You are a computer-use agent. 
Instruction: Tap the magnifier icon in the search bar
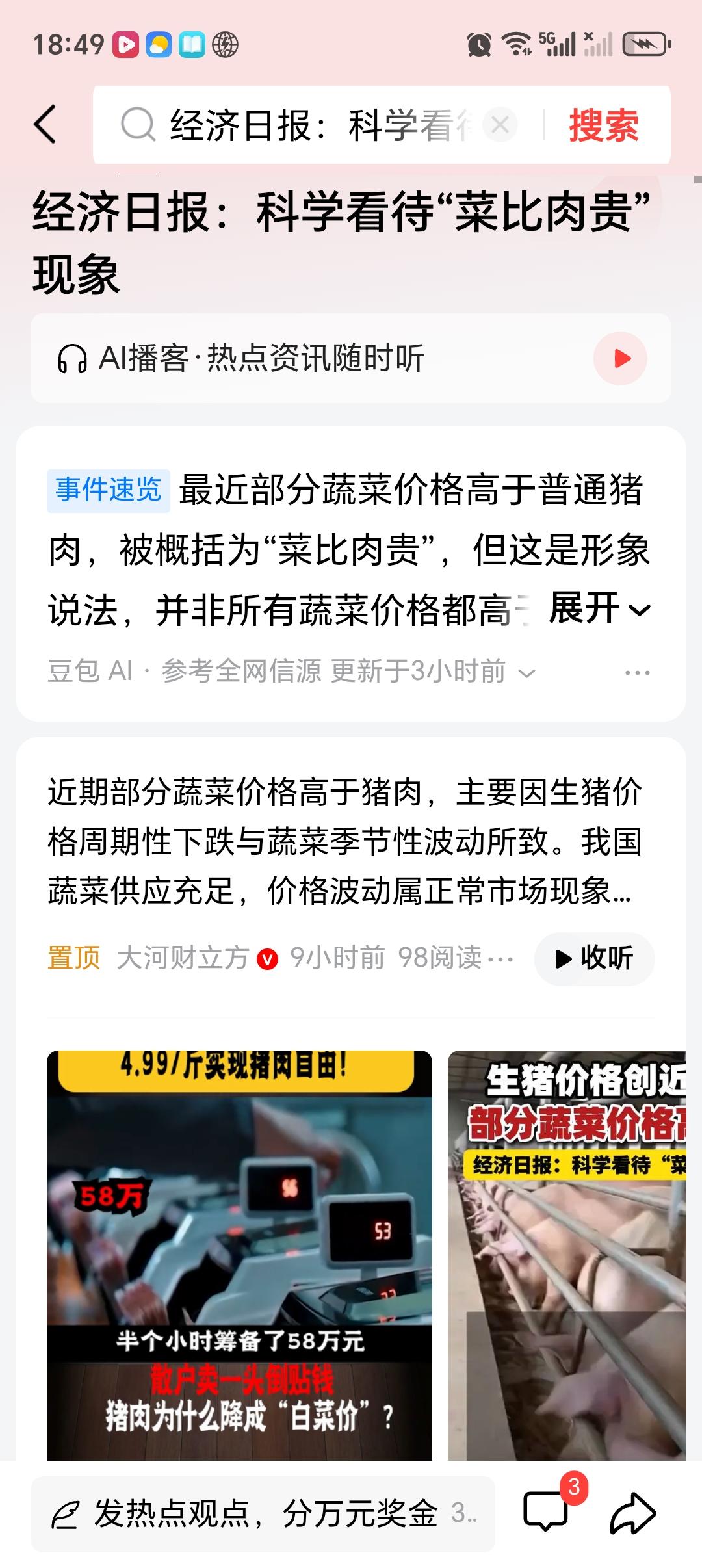[x=136, y=125]
